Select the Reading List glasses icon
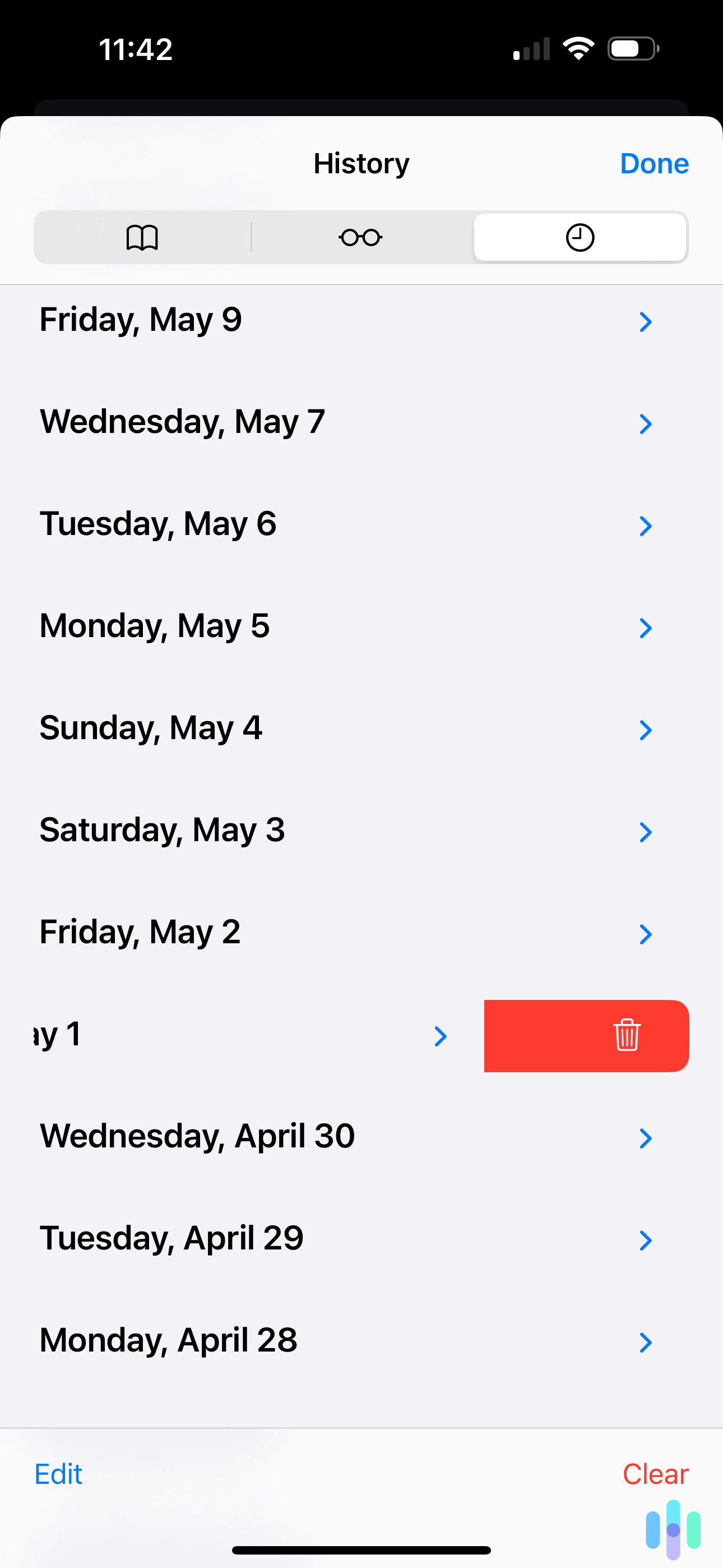723x1568 pixels. [x=360, y=237]
